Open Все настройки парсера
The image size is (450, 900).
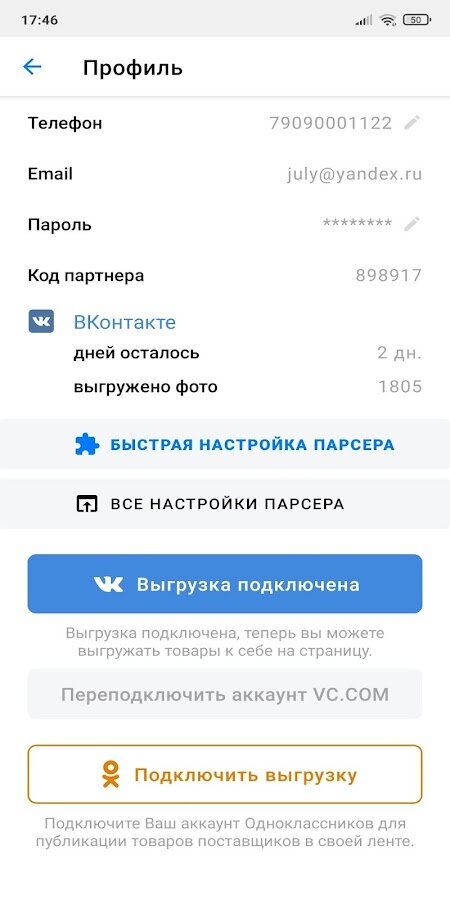(x=225, y=504)
